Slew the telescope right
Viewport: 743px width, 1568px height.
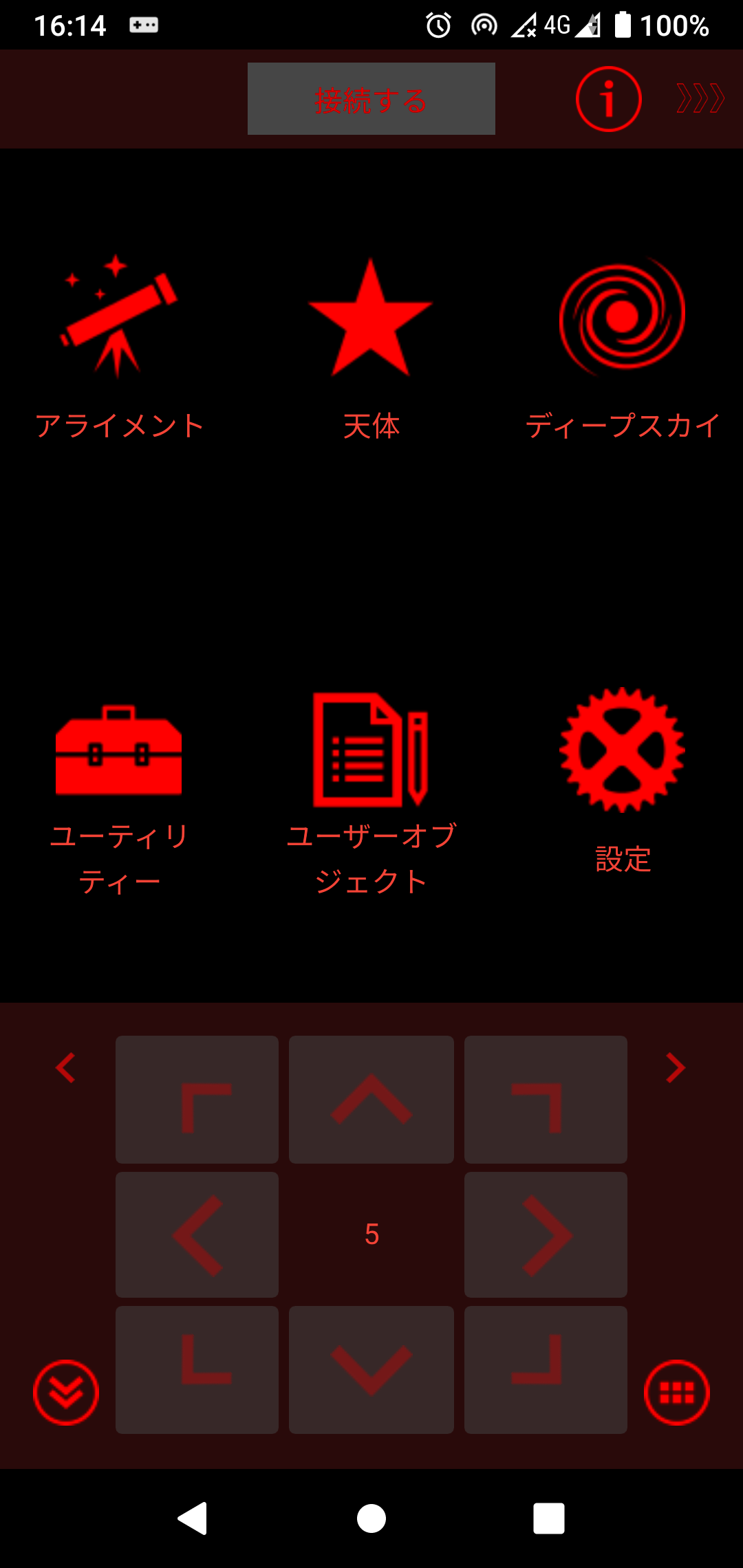tap(546, 1235)
